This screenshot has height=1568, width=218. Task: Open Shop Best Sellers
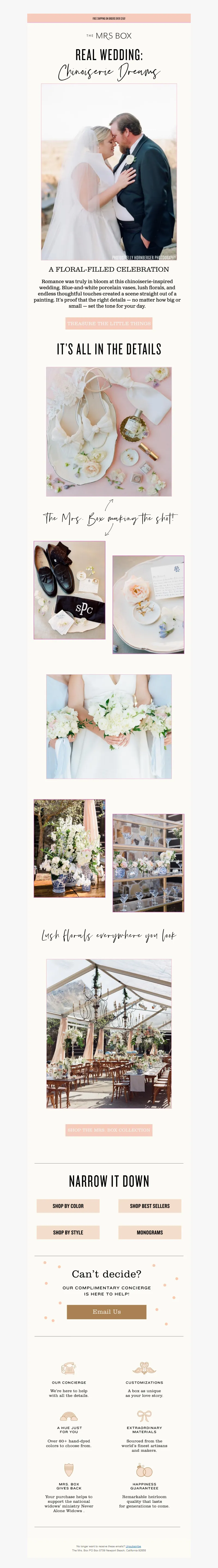(x=149, y=1205)
